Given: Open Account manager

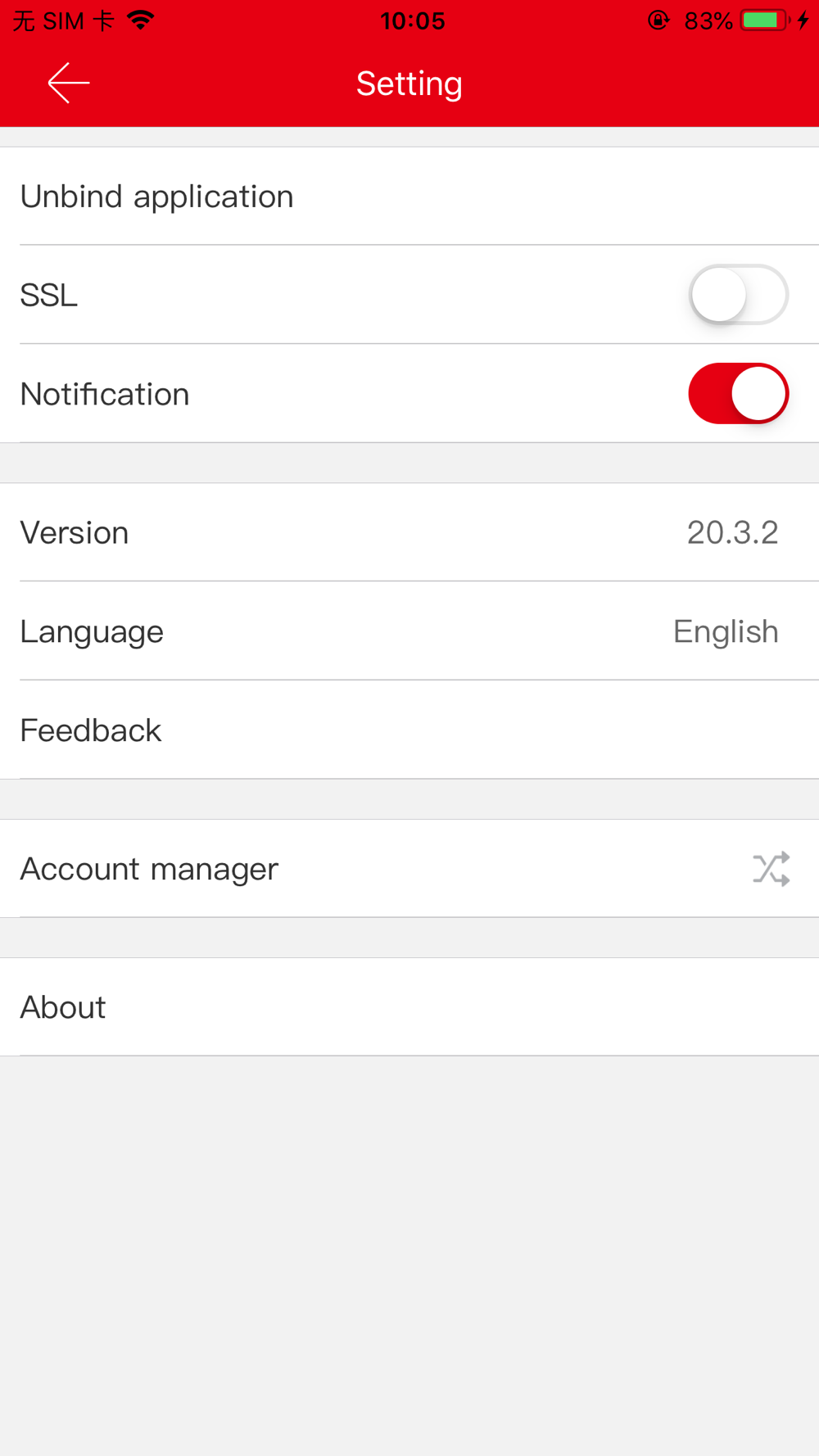Looking at the screenshot, I should click(409, 869).
